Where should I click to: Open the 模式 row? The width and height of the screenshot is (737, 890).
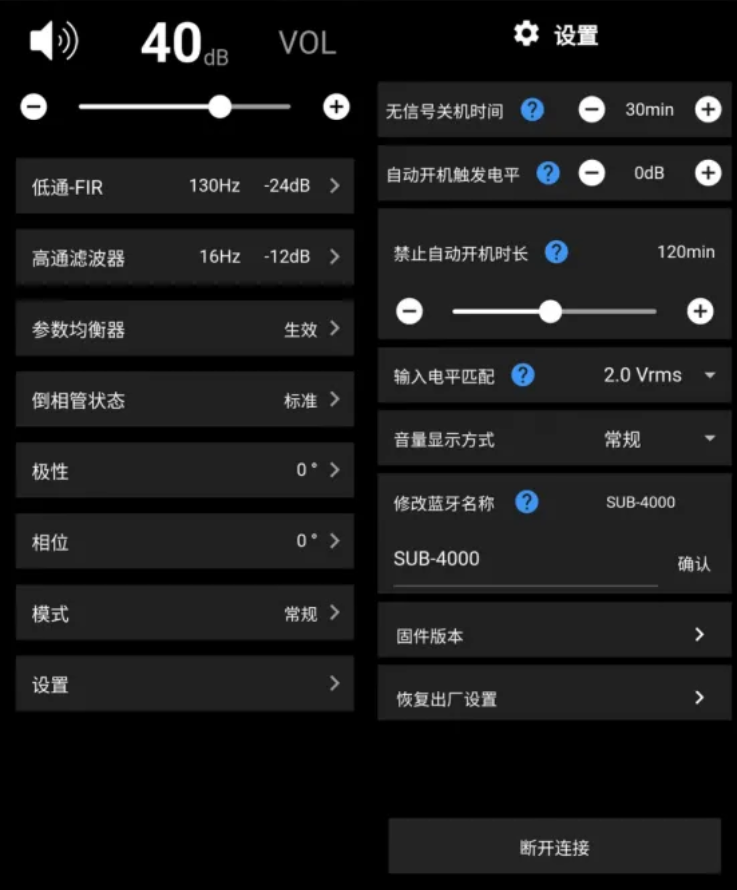185,613
